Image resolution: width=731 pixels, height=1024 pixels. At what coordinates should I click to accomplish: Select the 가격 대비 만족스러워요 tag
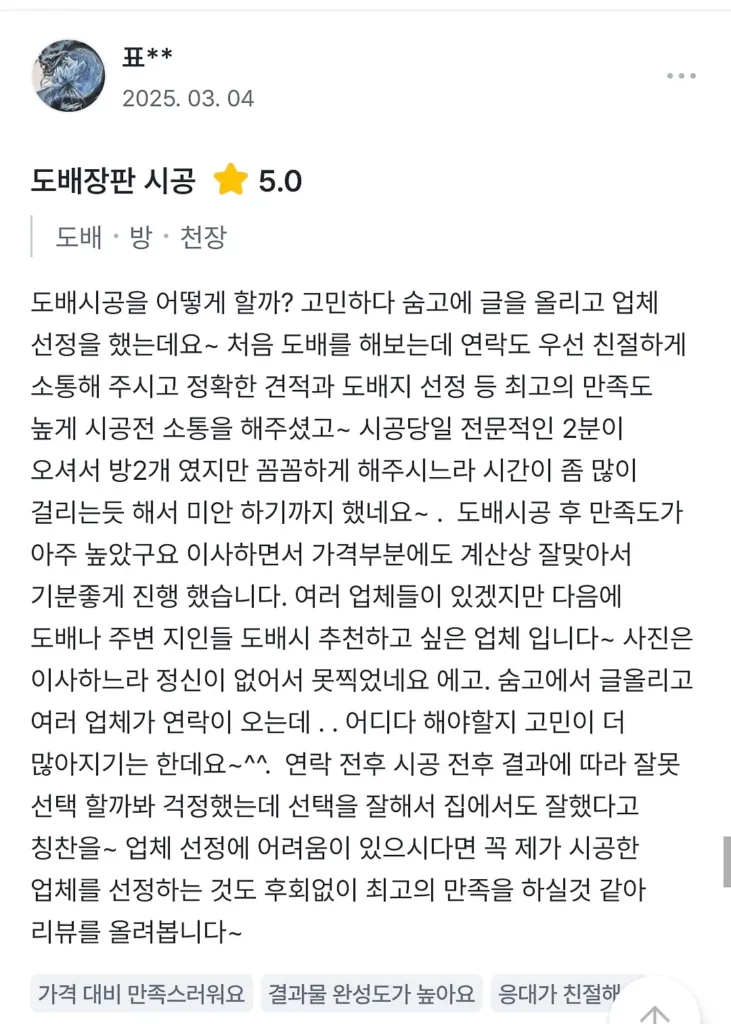tap(141, 994)
